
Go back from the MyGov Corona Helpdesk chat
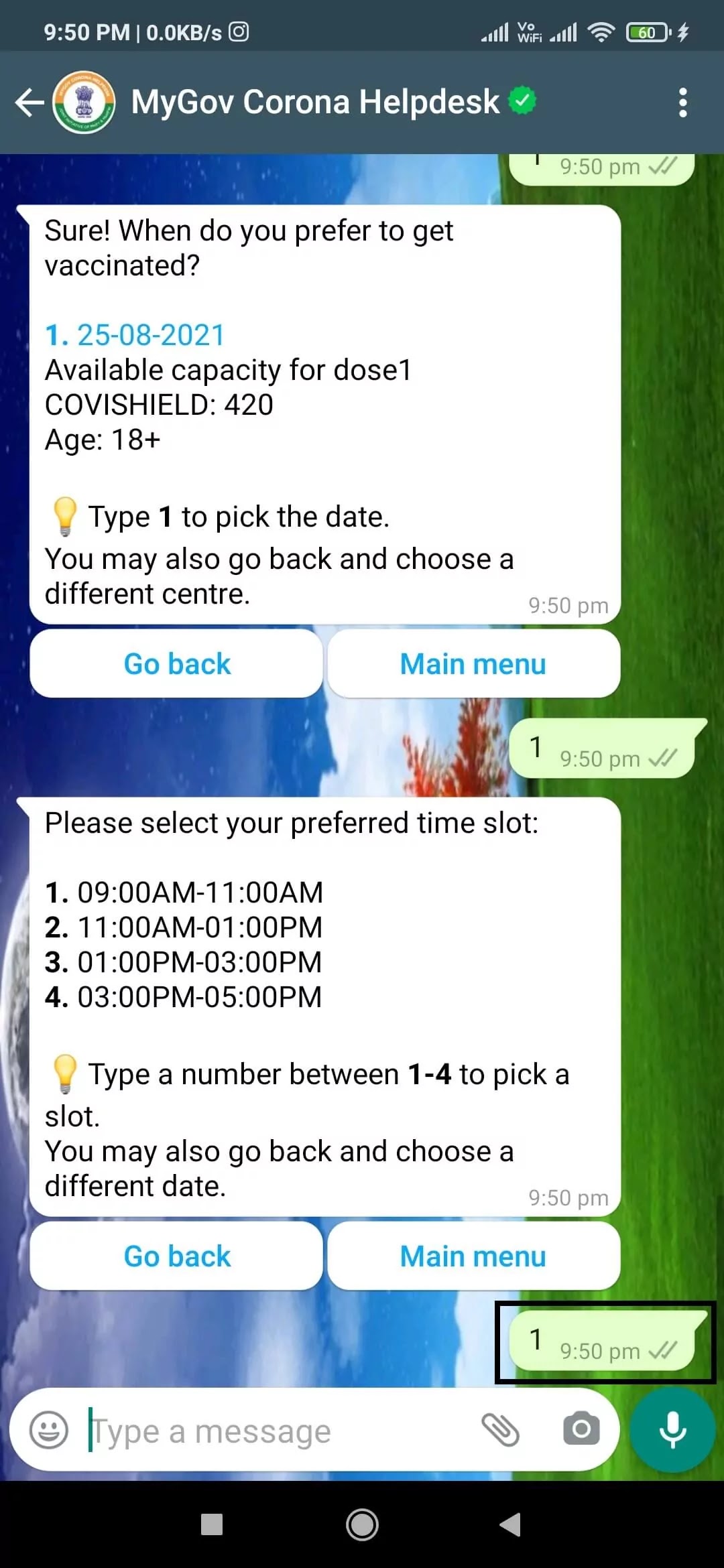[x=29, y=103]
